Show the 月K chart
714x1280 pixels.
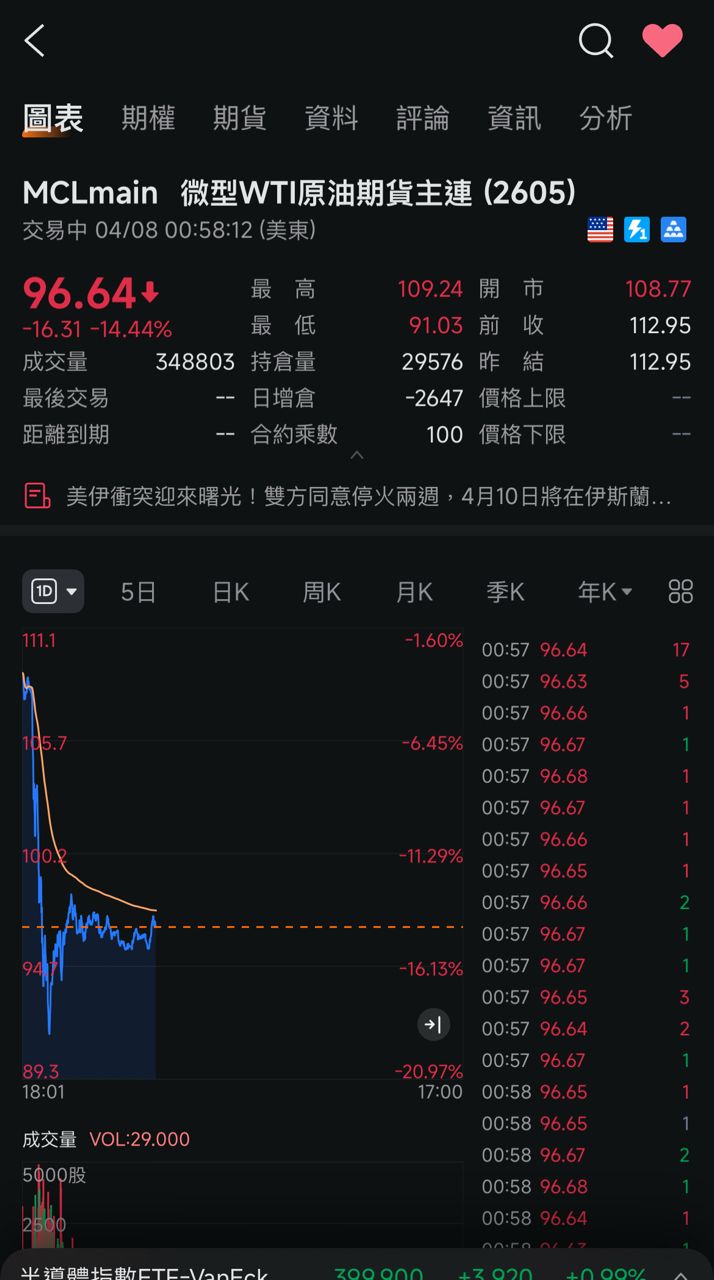(x=414, y=592)
